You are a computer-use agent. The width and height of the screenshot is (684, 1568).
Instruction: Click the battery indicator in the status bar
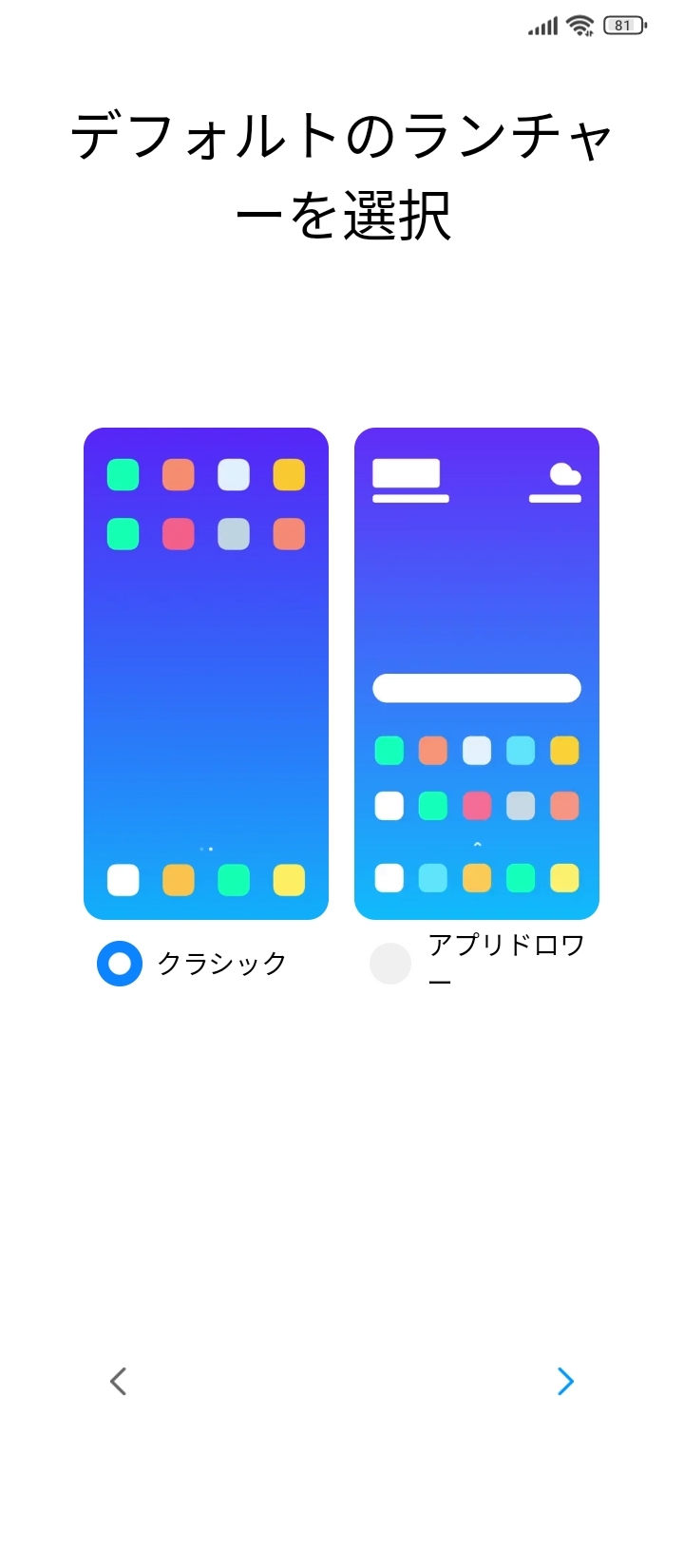pyautogui.click(x=622, y=26)
